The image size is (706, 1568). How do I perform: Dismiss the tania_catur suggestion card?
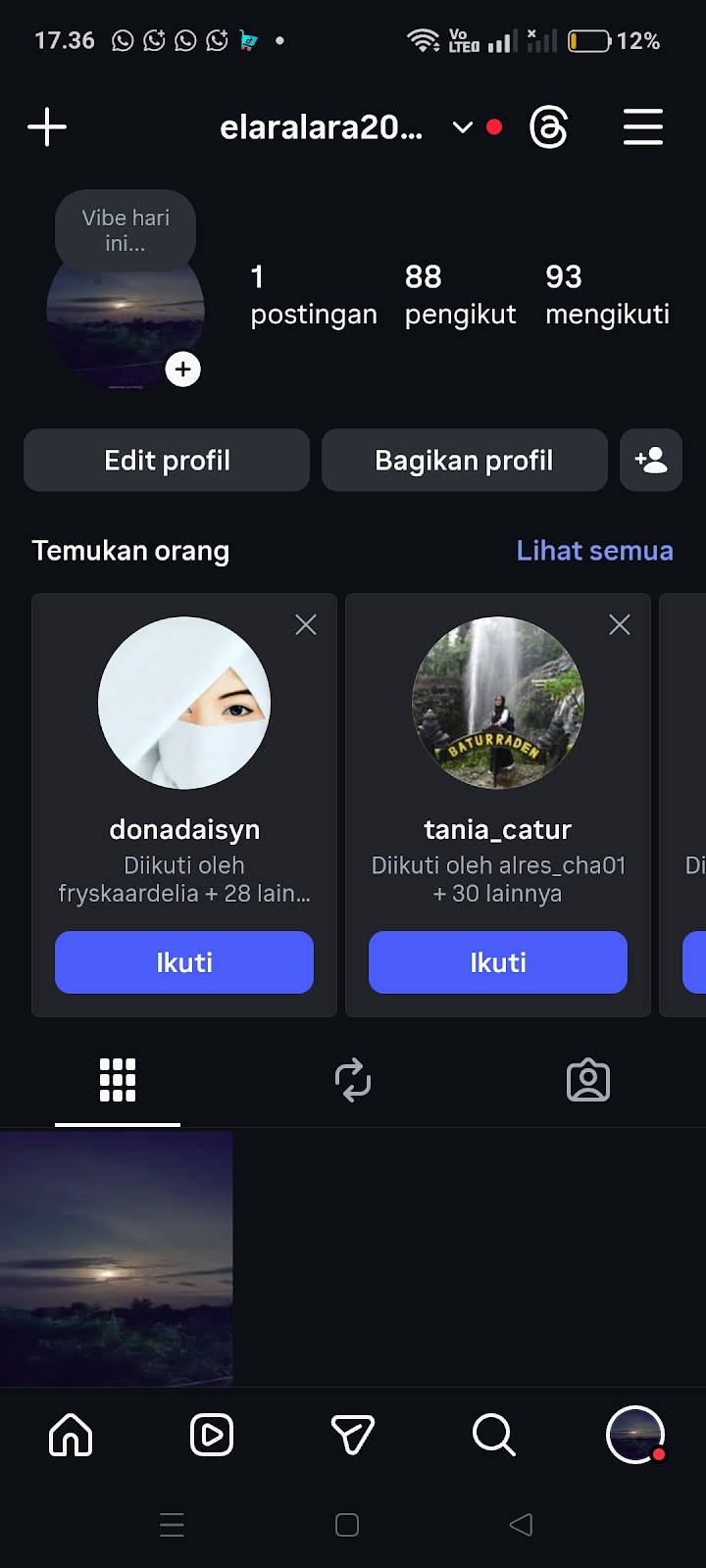[x=620, y=625]
